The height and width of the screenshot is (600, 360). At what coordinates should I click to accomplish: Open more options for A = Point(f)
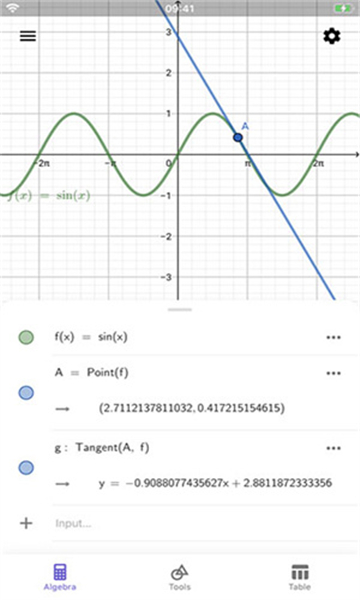[x=333, y=373]
